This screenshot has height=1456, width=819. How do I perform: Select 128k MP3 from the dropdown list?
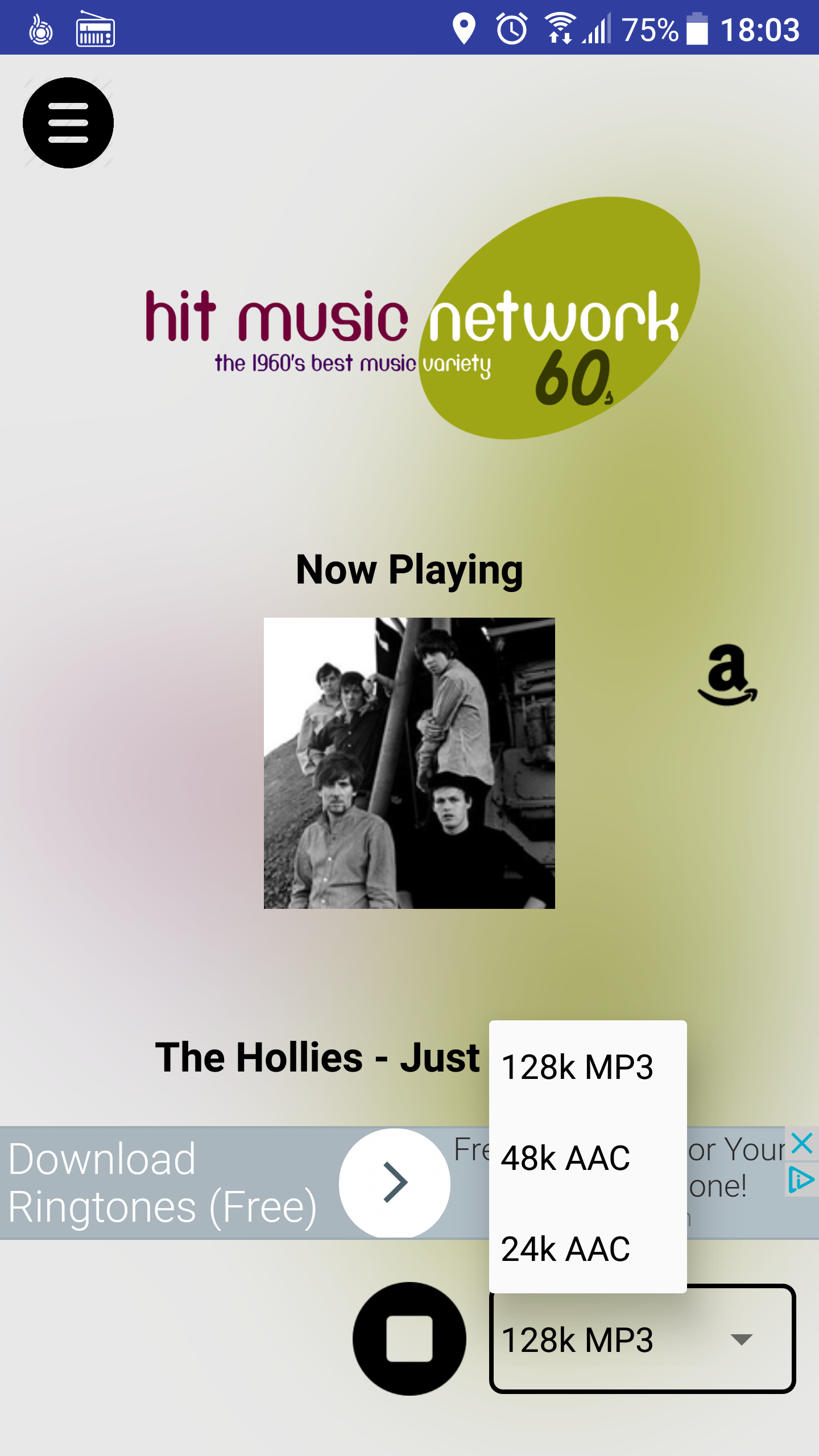pyautogui.click(x=588, y=1066)
